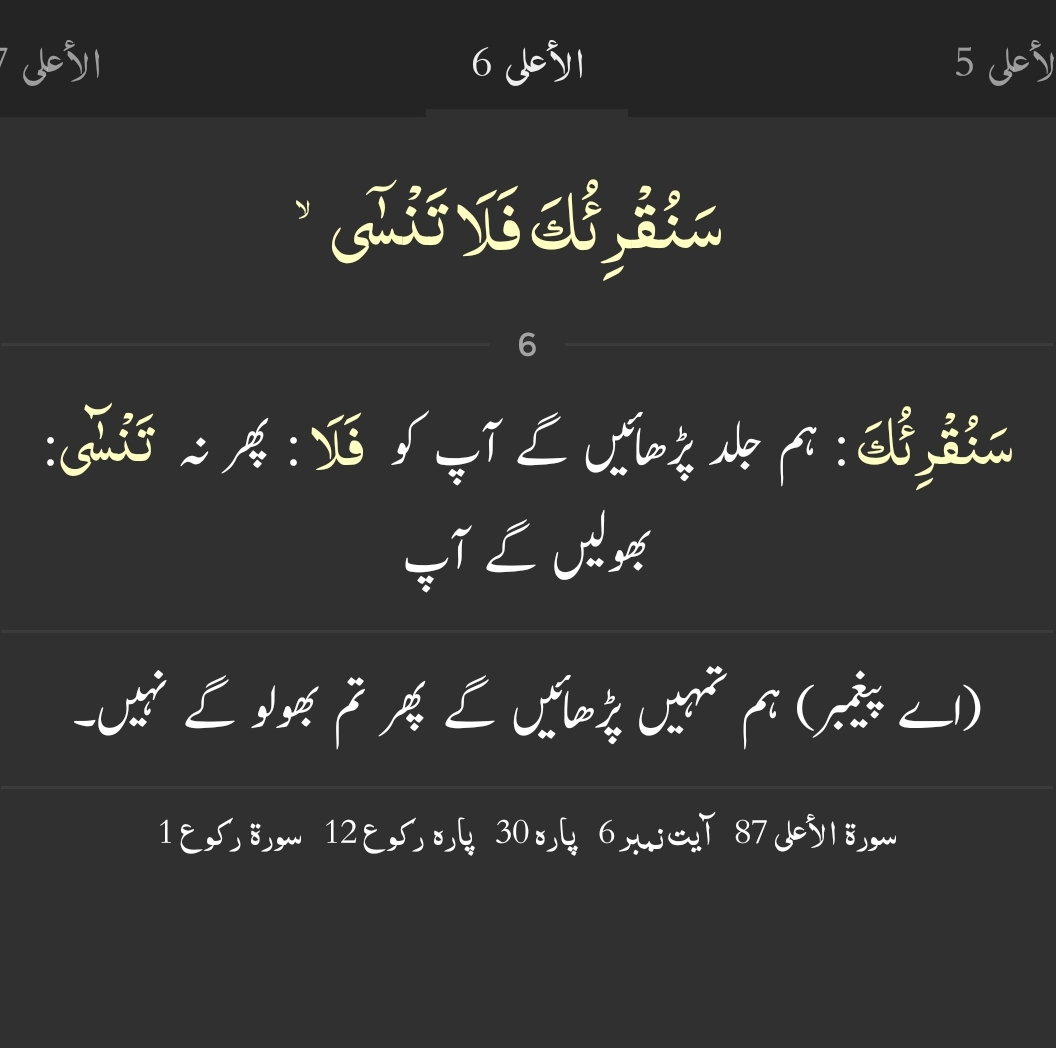Go to the الأعلى 7 verse tab
Image resolution: width=1056 pixels, height=1048 pixels.
(50, 64)
